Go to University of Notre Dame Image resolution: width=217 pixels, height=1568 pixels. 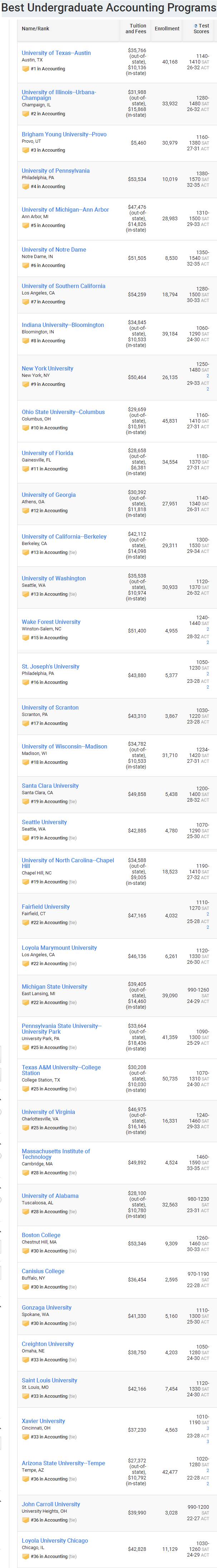pyautogui.click(x=54, y=249)
